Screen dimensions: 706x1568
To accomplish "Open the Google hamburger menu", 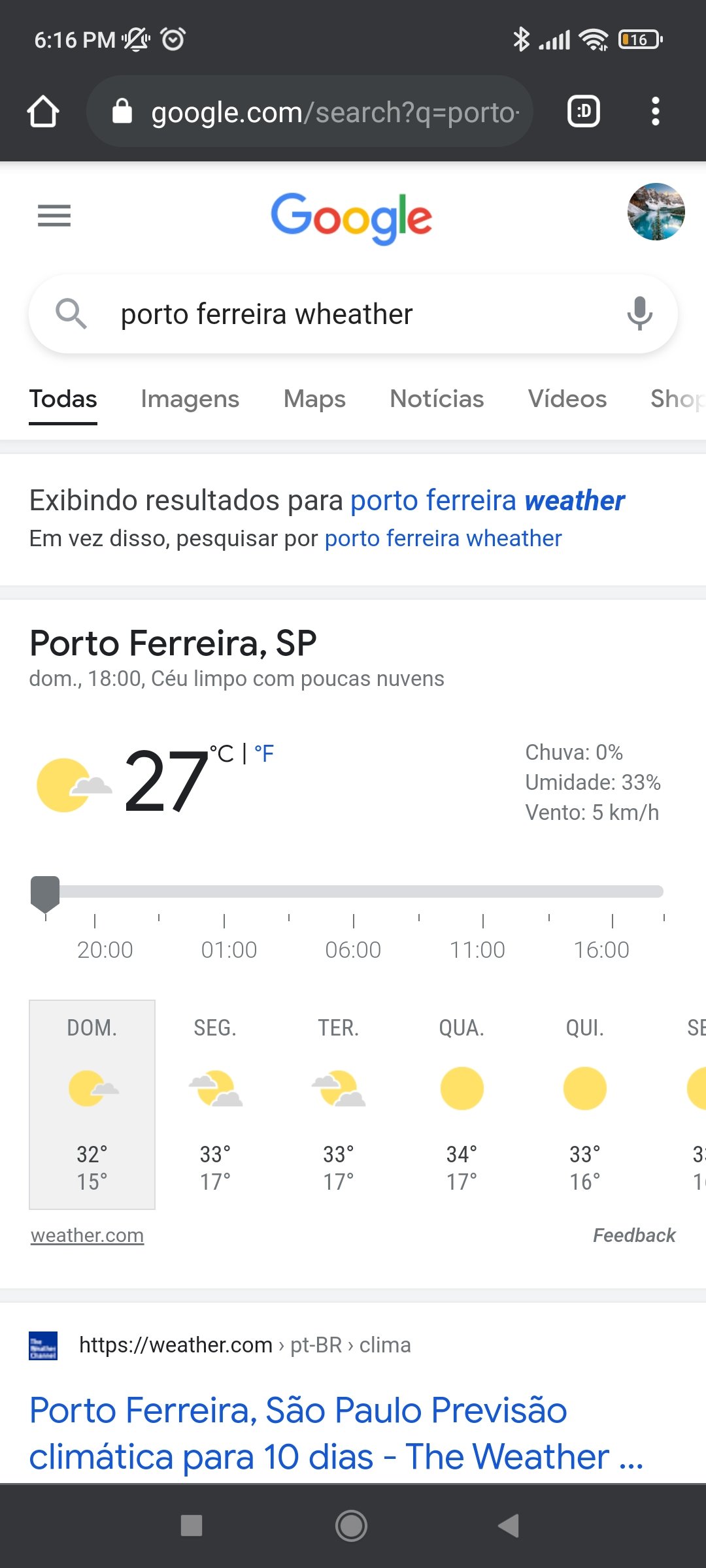I will pyautogui.click(x=54, y=215).
